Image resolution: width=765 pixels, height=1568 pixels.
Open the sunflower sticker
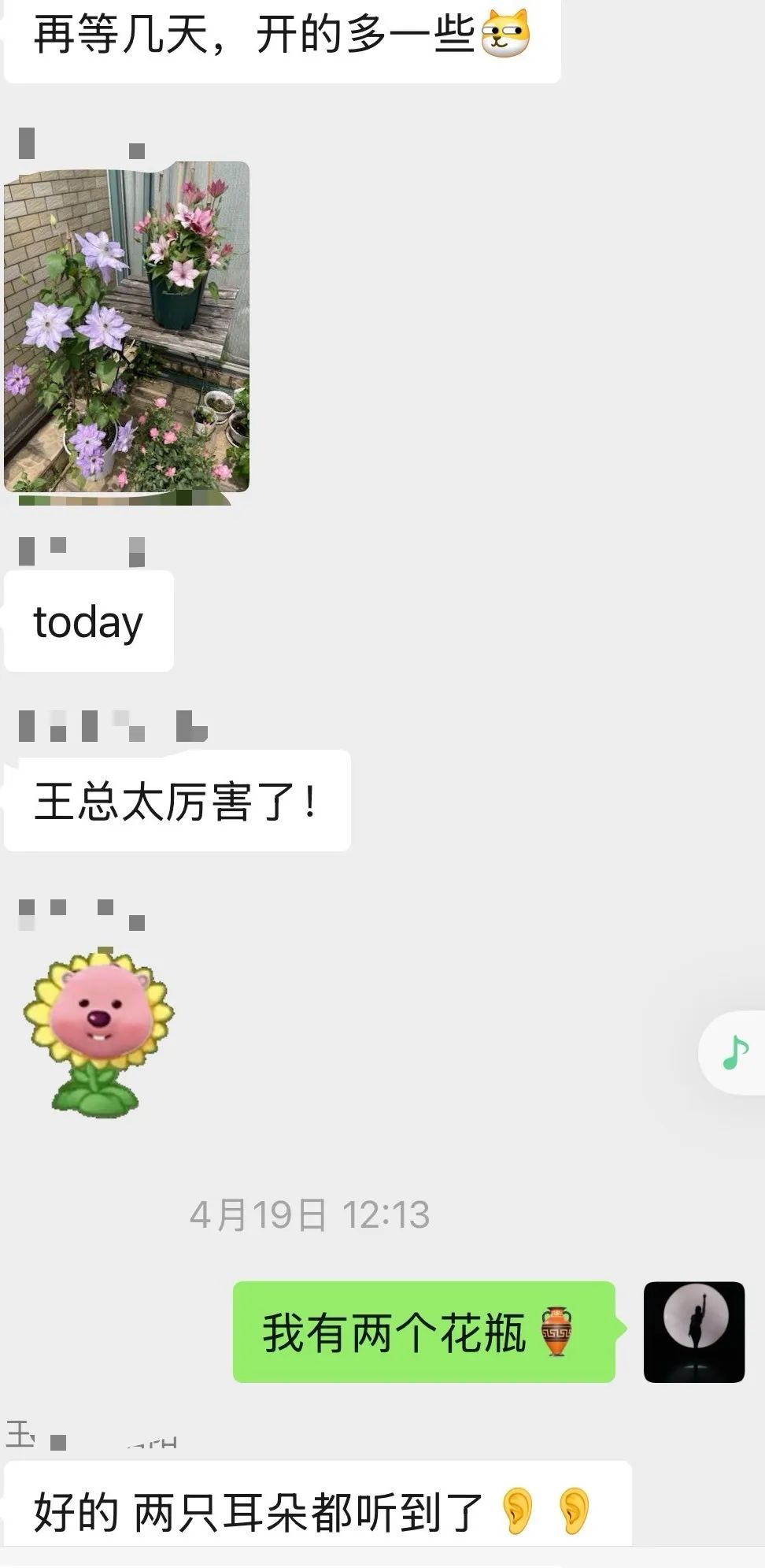(98, 1033)
